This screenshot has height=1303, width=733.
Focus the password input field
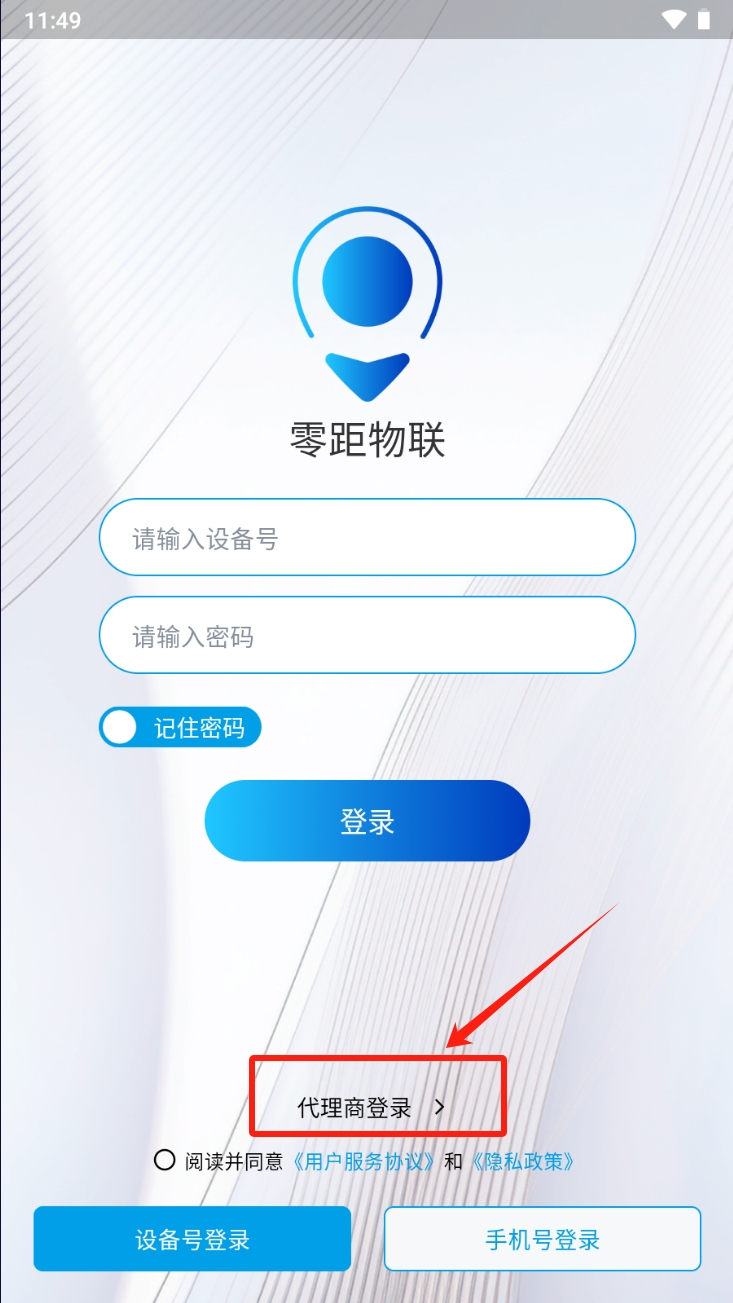pyautogui.click(x=367, y=636)
